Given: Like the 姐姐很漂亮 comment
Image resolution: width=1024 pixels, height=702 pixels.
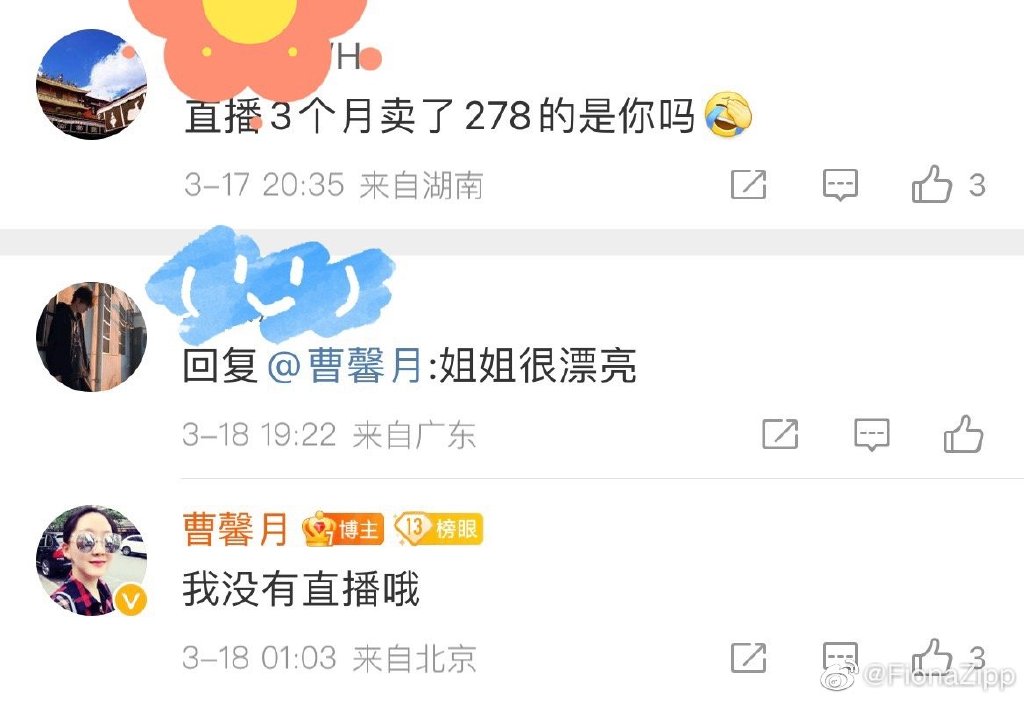Looking at the screenshot, I should point(963,434).
